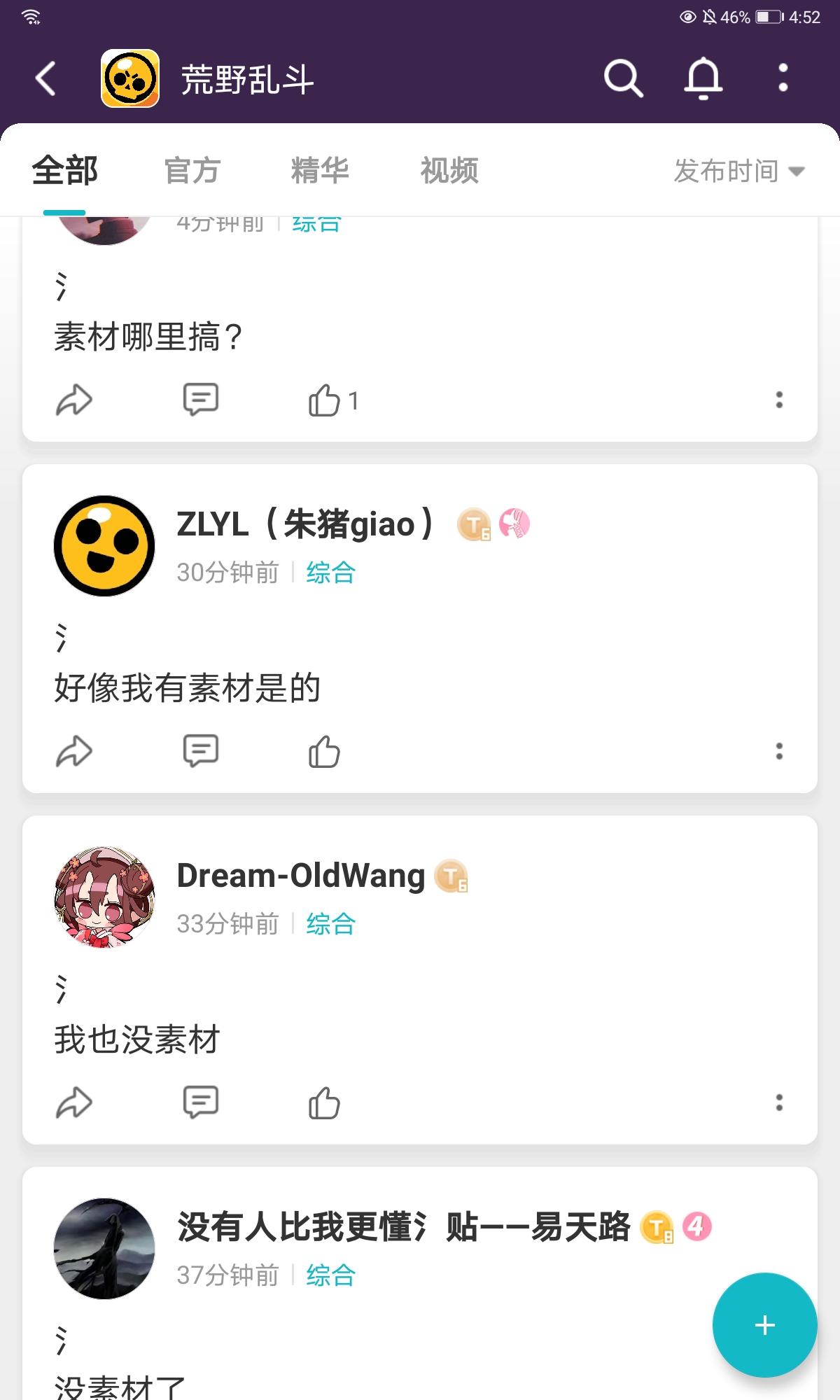840x1400 pixels.
Task: Open the top bar overflow menu
Action: [783, 78]
